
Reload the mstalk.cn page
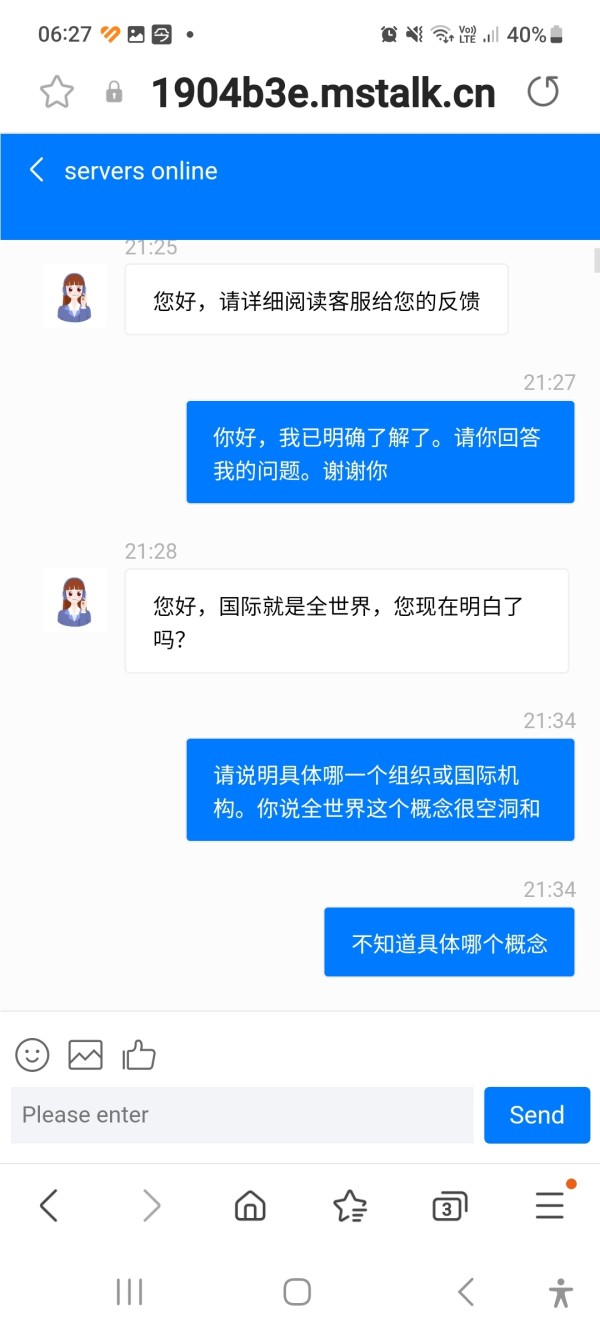543,93
